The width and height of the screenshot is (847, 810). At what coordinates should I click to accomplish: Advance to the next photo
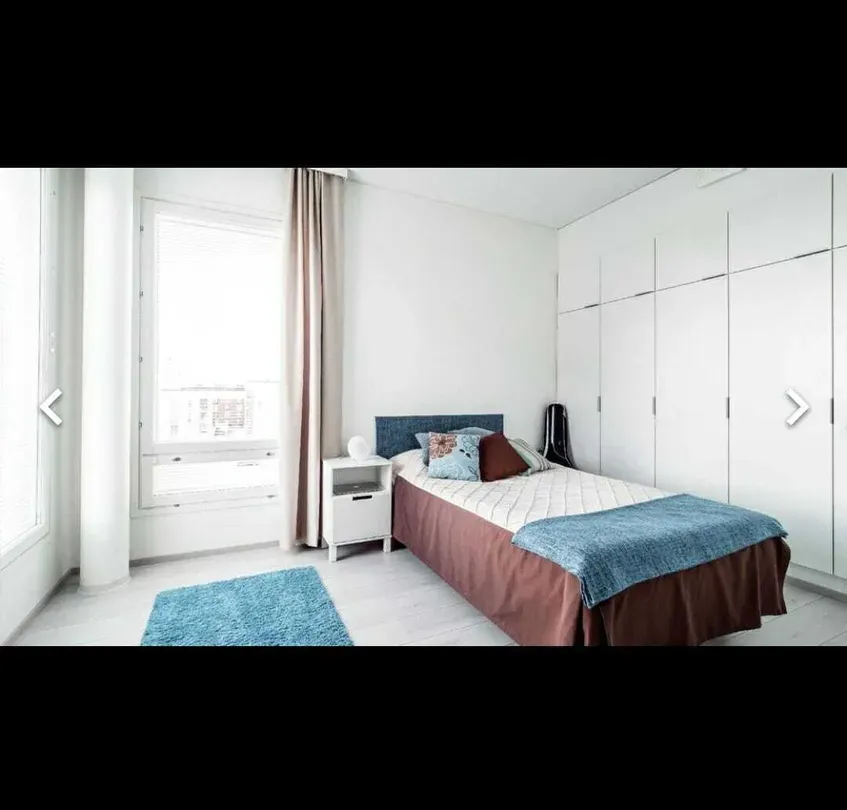(x=796, y=407)
